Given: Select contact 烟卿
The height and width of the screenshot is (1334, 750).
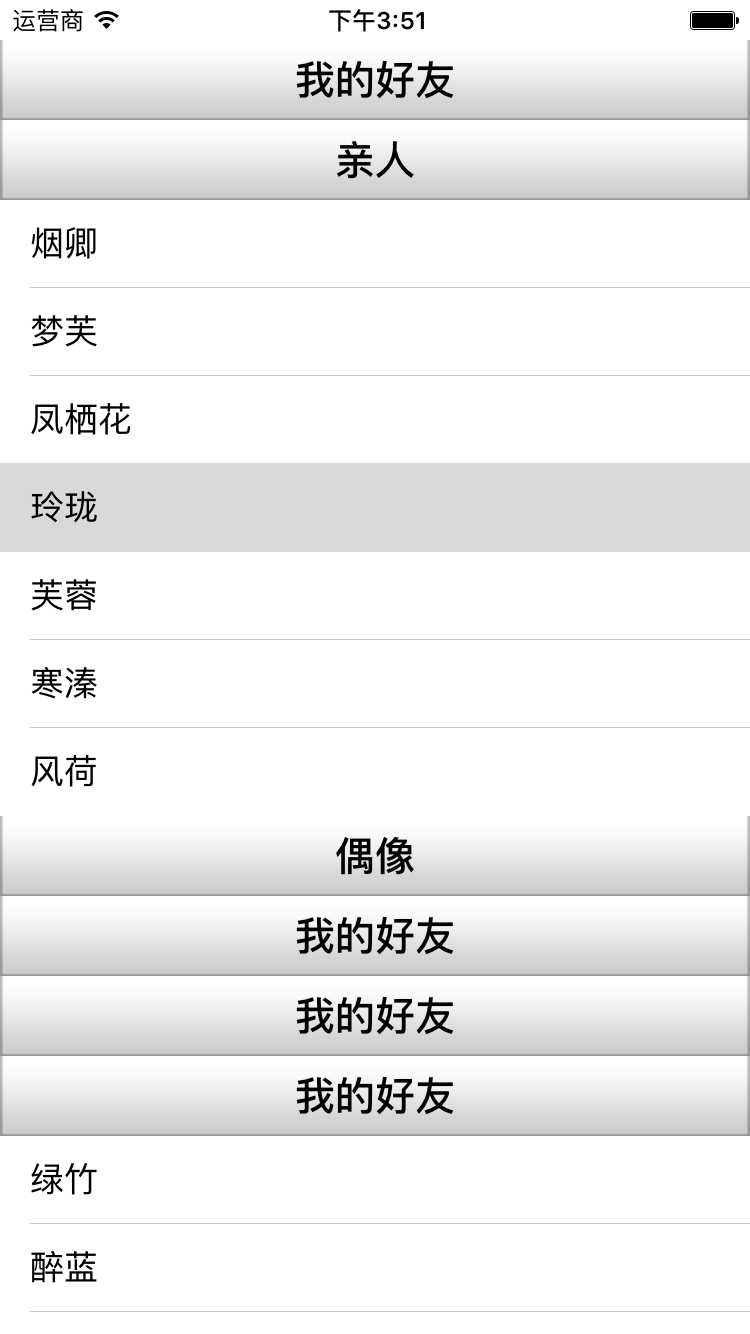Looking at the screenshot, I should [x=62, y=243].
